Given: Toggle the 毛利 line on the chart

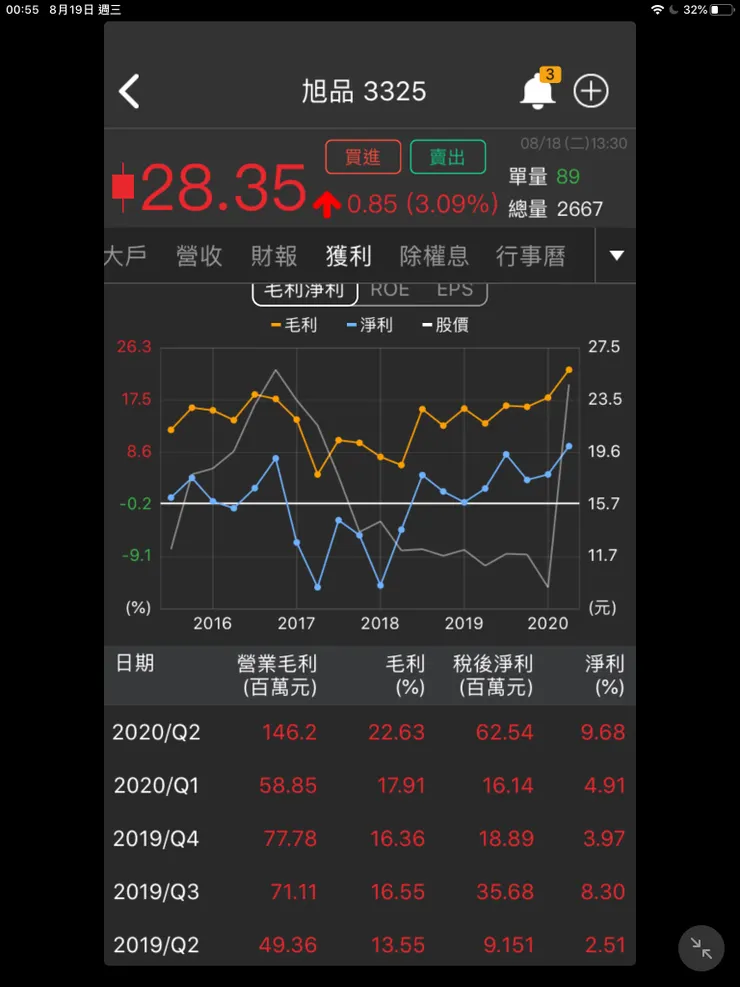Looking at the screenshot, I should point(295,324).
